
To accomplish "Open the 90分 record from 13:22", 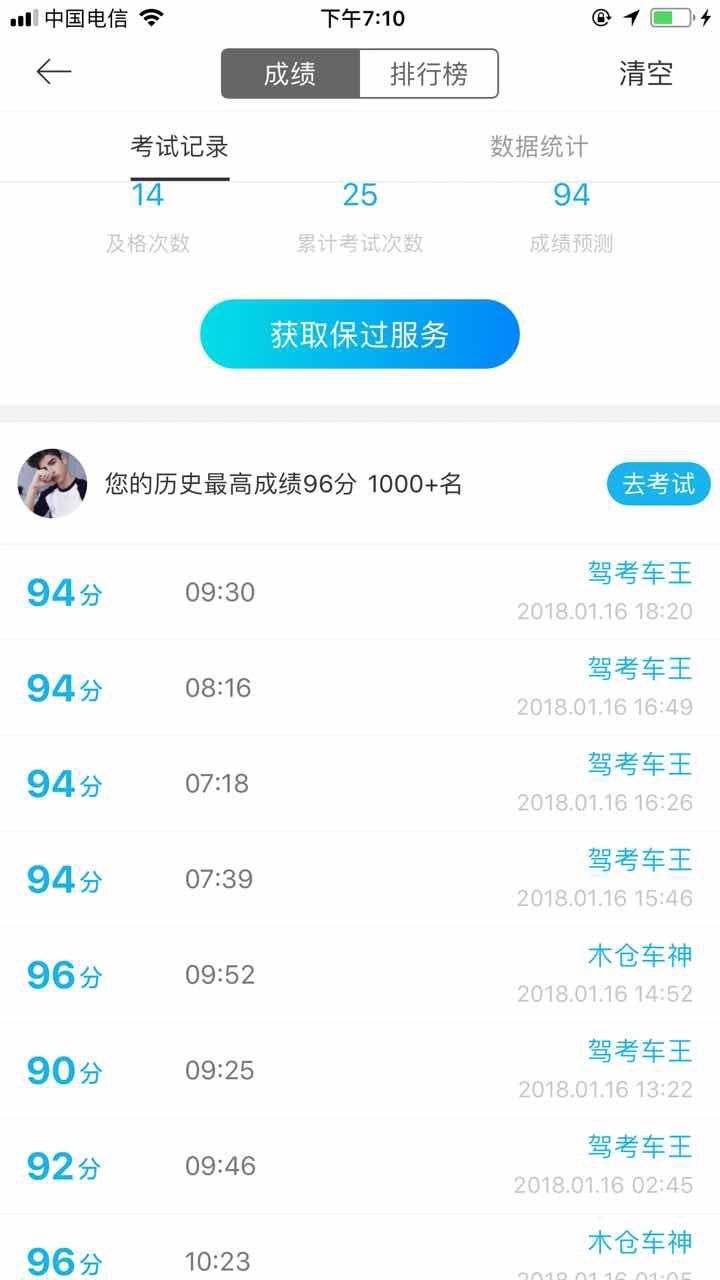I will tap(360, 1070).
